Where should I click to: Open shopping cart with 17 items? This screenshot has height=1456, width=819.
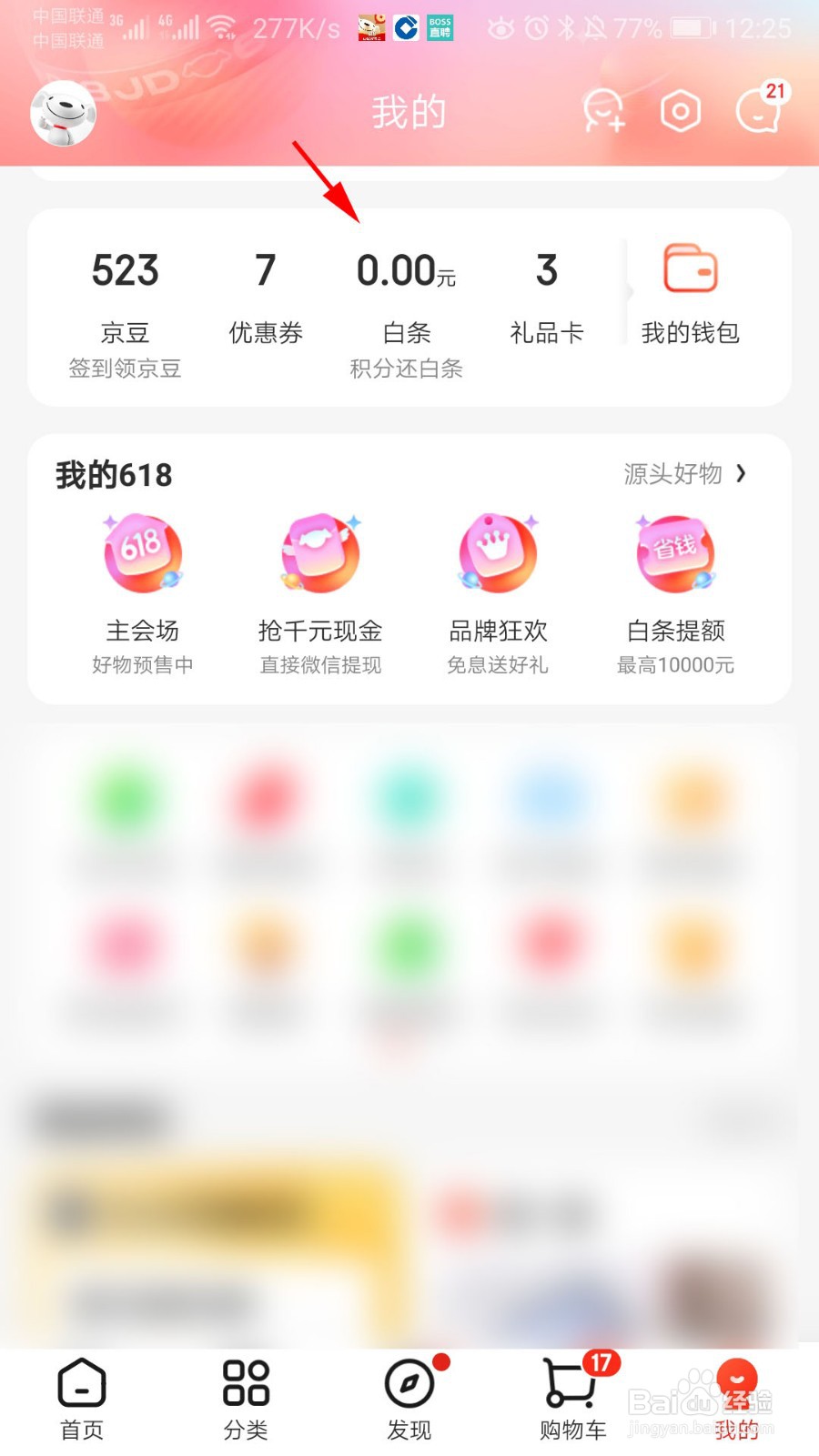[x=571, y=1399]
